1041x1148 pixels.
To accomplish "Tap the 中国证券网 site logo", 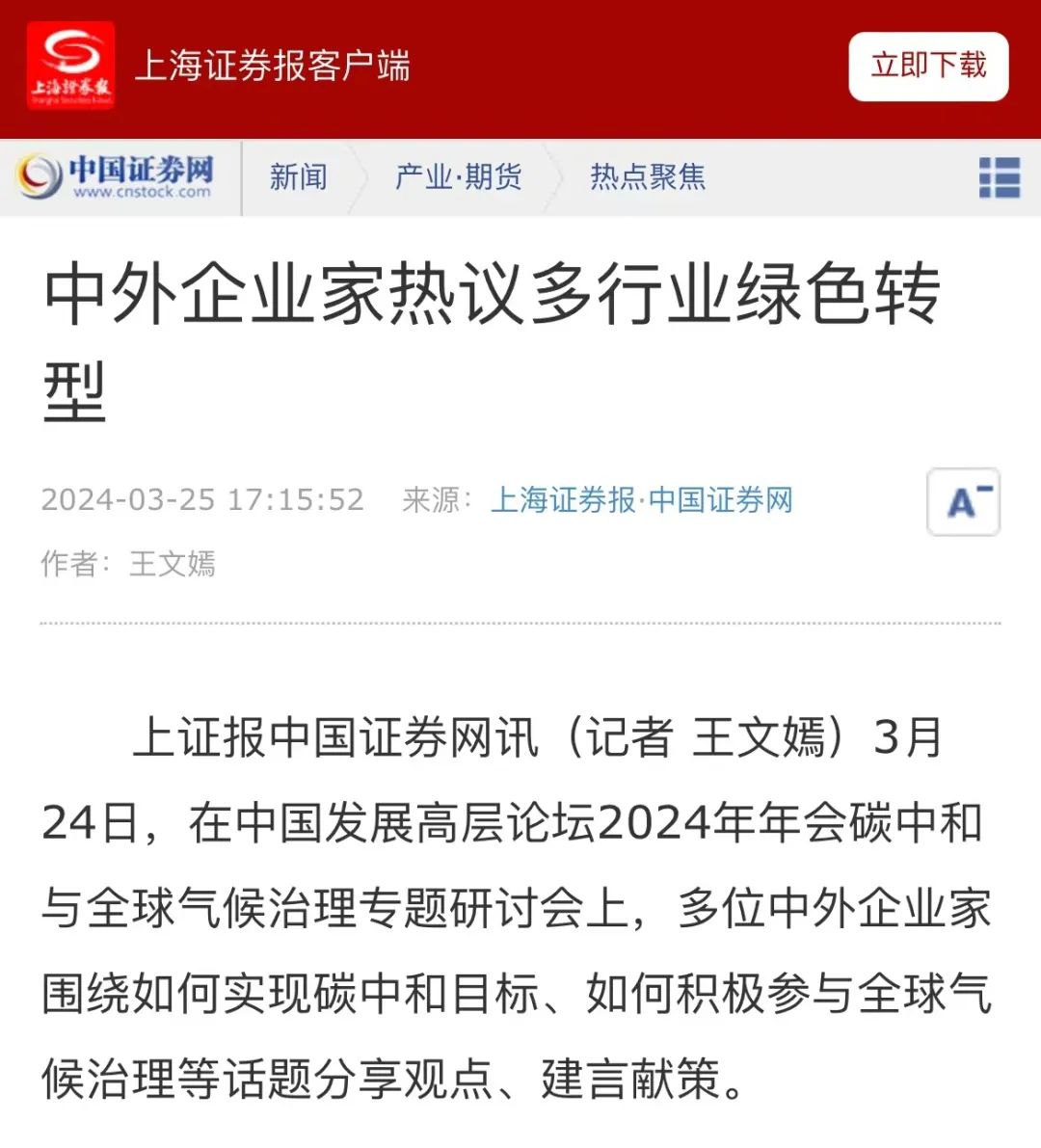I will (118, 177).
